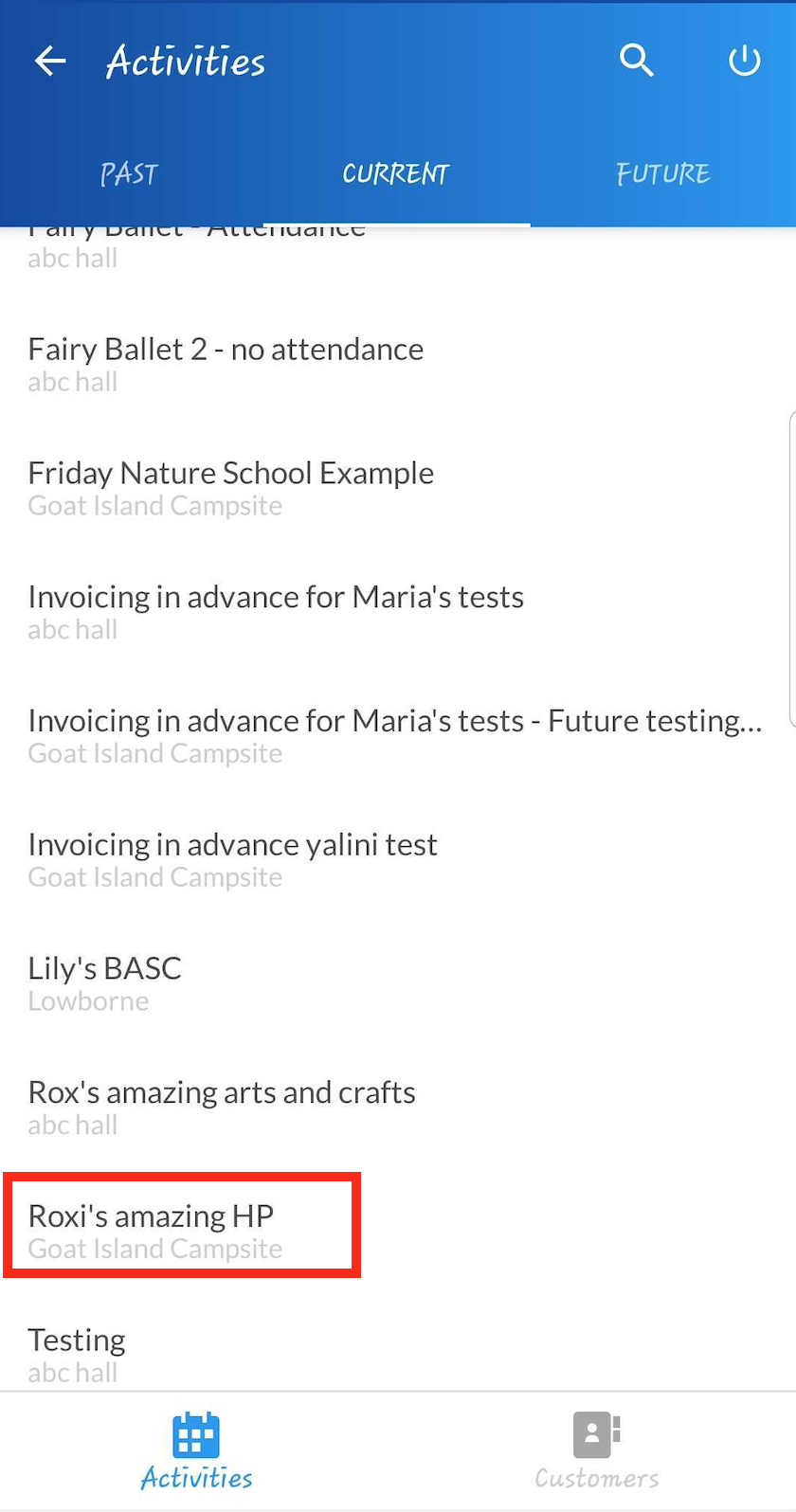Open Friday Nature School Example
Screen dimensions: 796x1512
398,488
